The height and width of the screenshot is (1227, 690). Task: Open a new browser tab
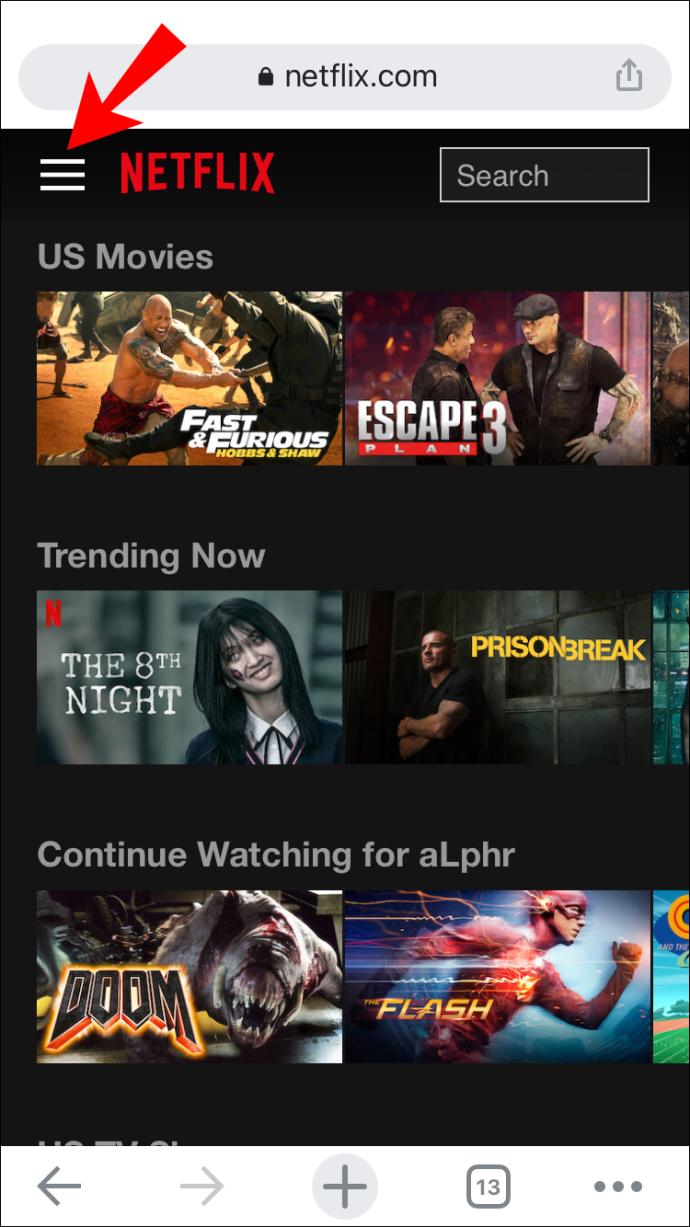coord(344,1187)
